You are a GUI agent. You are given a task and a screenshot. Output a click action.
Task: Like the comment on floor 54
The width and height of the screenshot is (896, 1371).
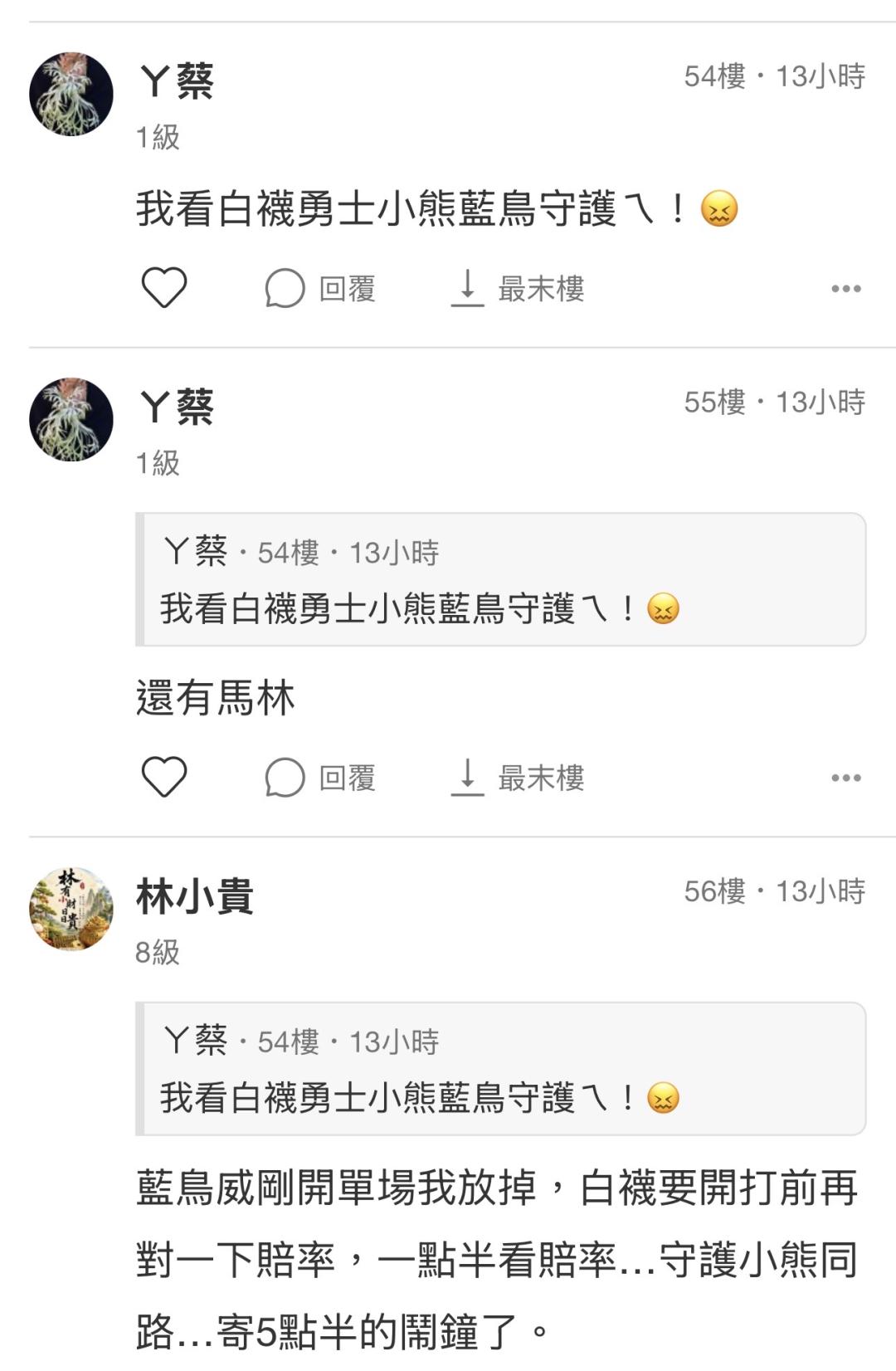163,288
